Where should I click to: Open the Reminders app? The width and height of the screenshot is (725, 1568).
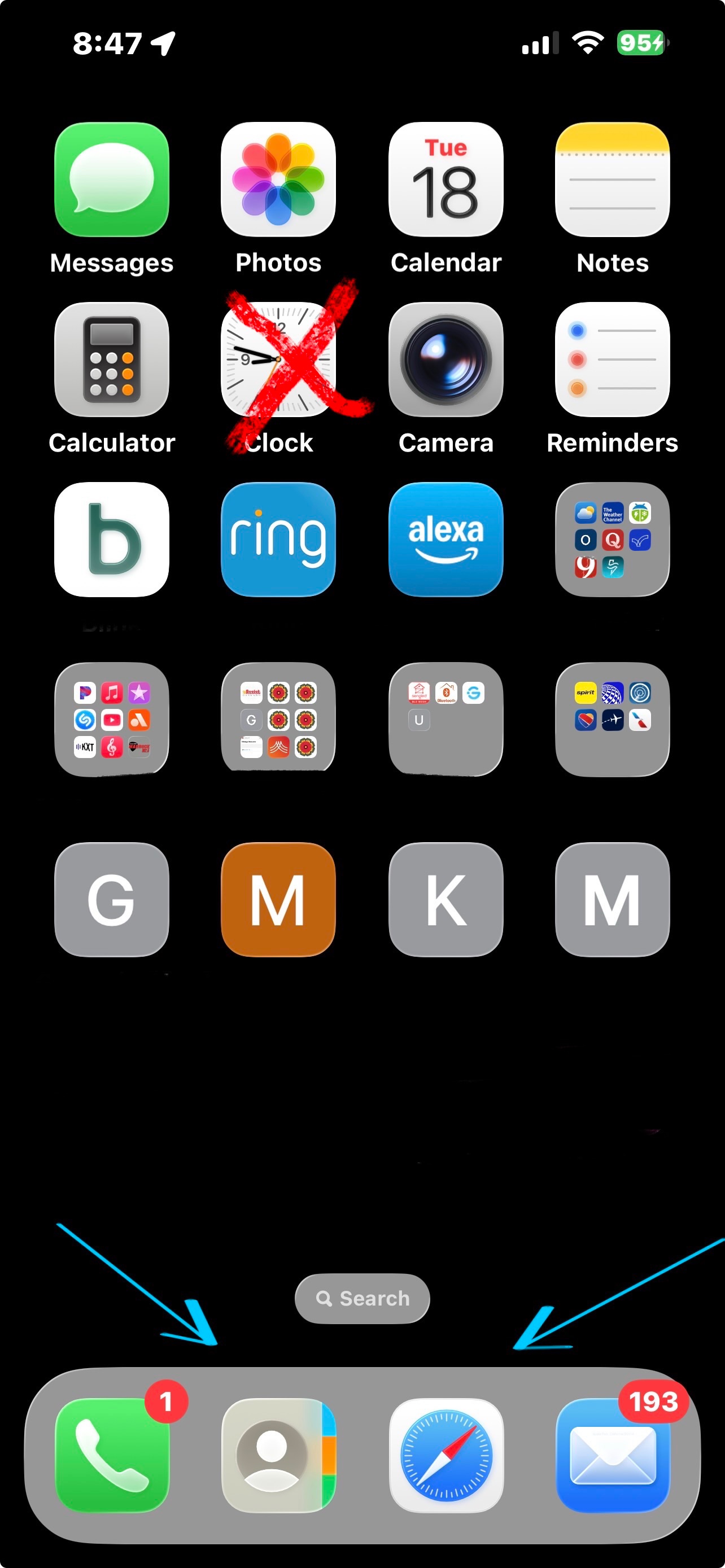point(612,360)
